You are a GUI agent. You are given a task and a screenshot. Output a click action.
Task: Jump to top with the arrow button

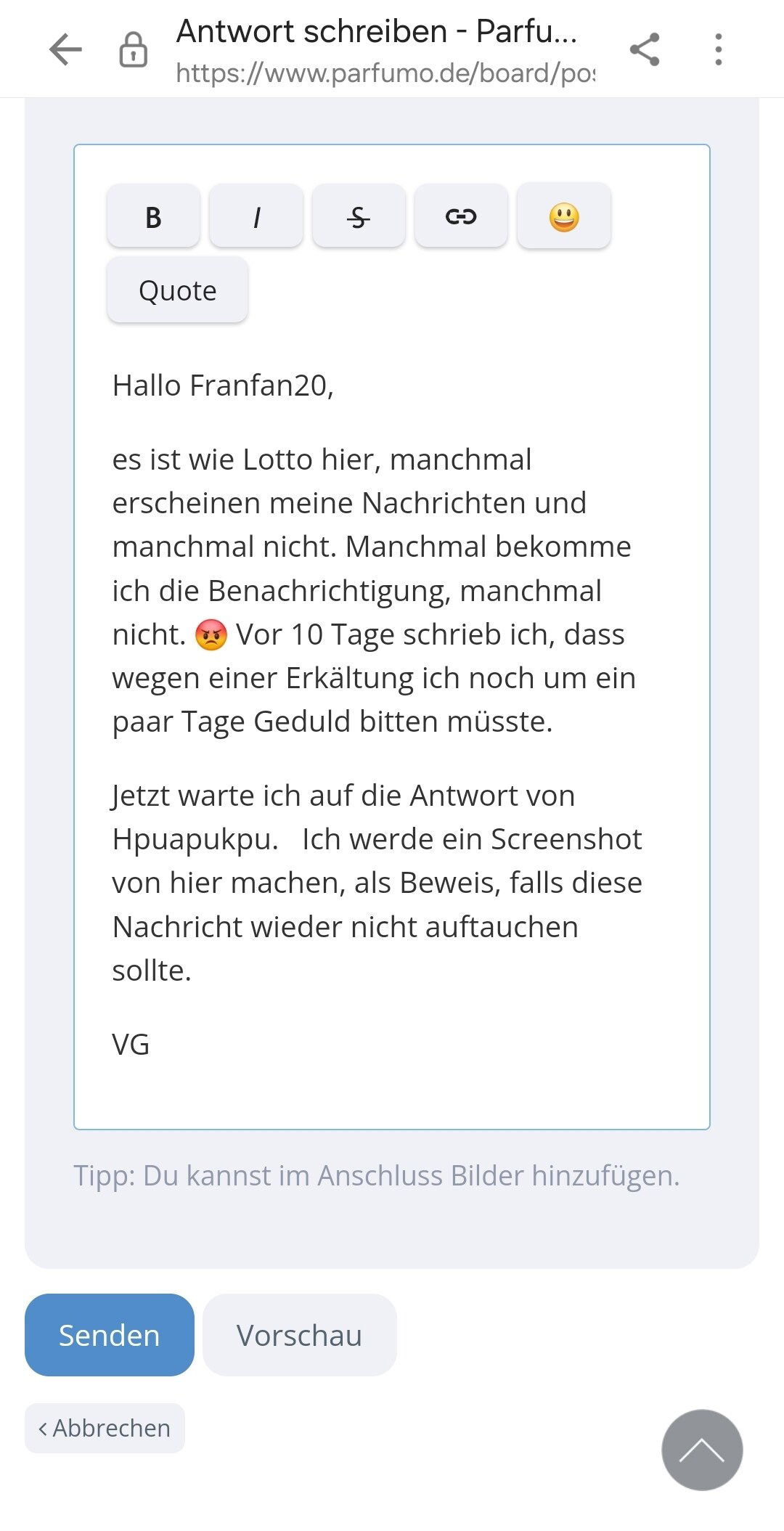[x=701, y=1450]
